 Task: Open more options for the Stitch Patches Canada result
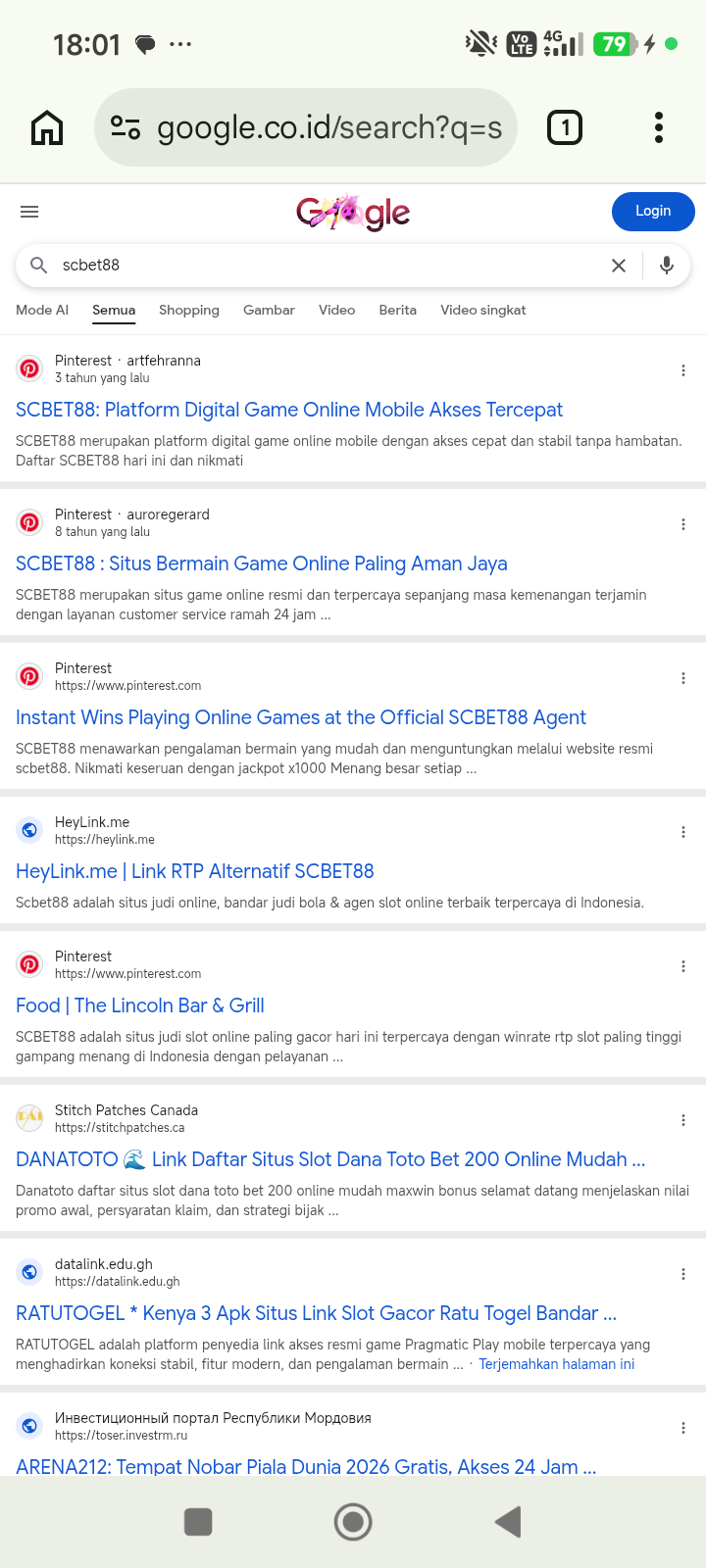coord(683,1120)
